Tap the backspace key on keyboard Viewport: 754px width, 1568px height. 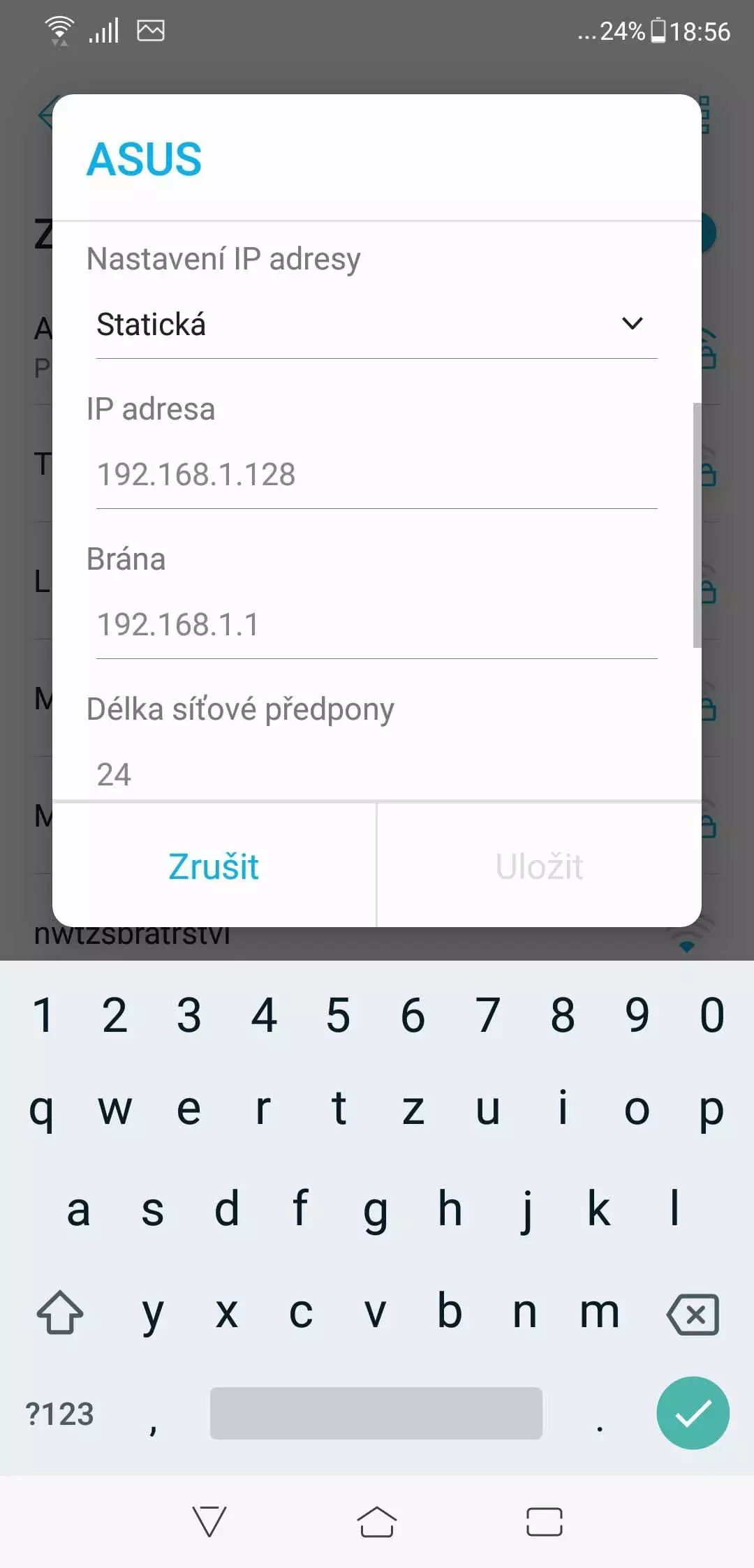pyautogui.click(x=693, y=1315)
